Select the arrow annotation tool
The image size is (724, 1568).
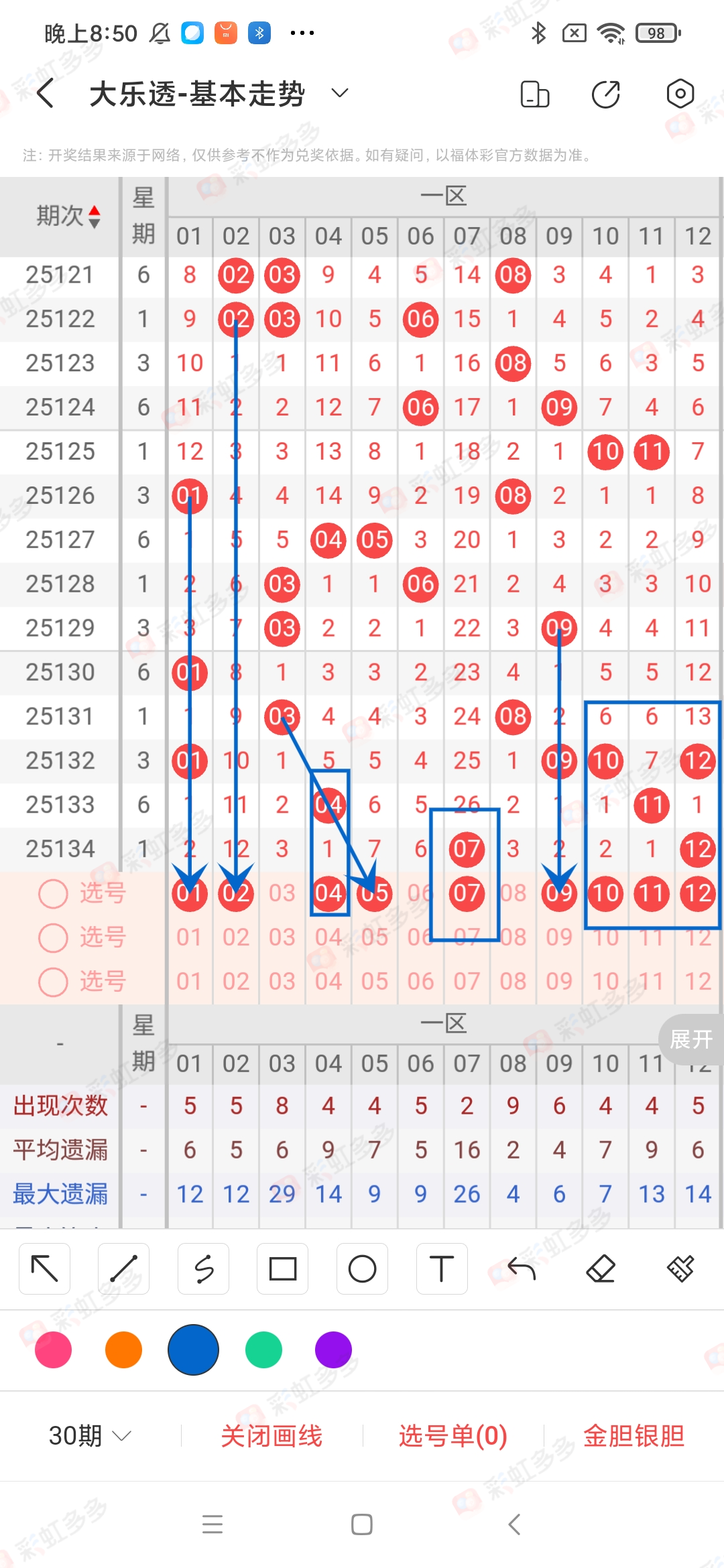(44, 1268)
